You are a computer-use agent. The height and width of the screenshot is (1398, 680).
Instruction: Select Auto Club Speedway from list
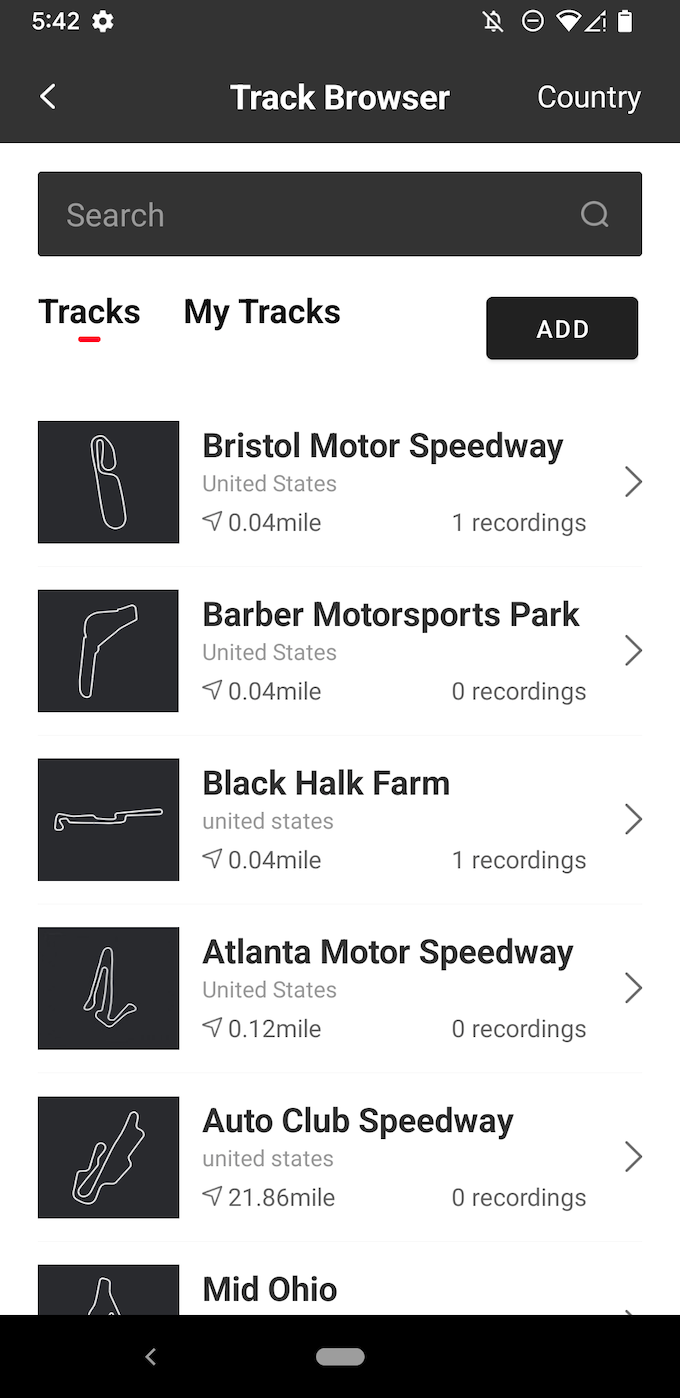tap(340, 1158)
